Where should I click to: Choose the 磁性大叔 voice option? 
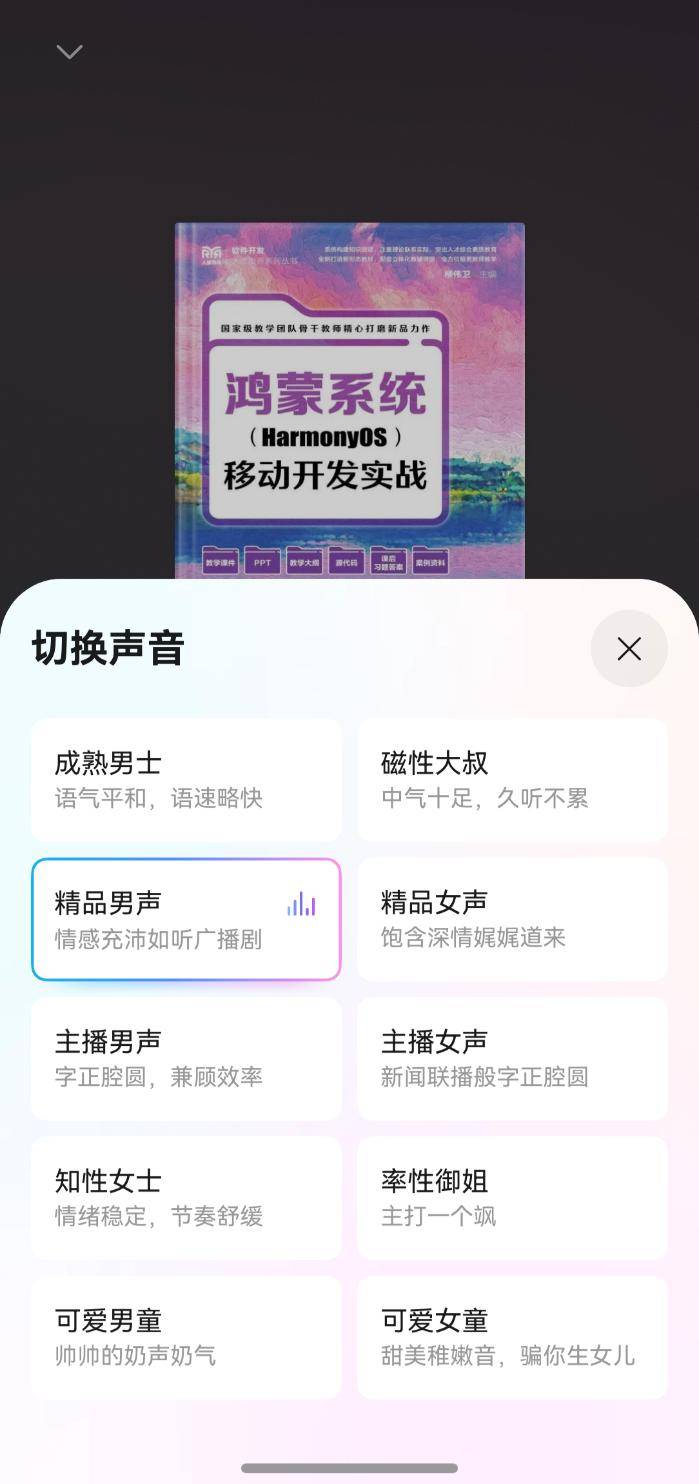(x=512, y=780)
